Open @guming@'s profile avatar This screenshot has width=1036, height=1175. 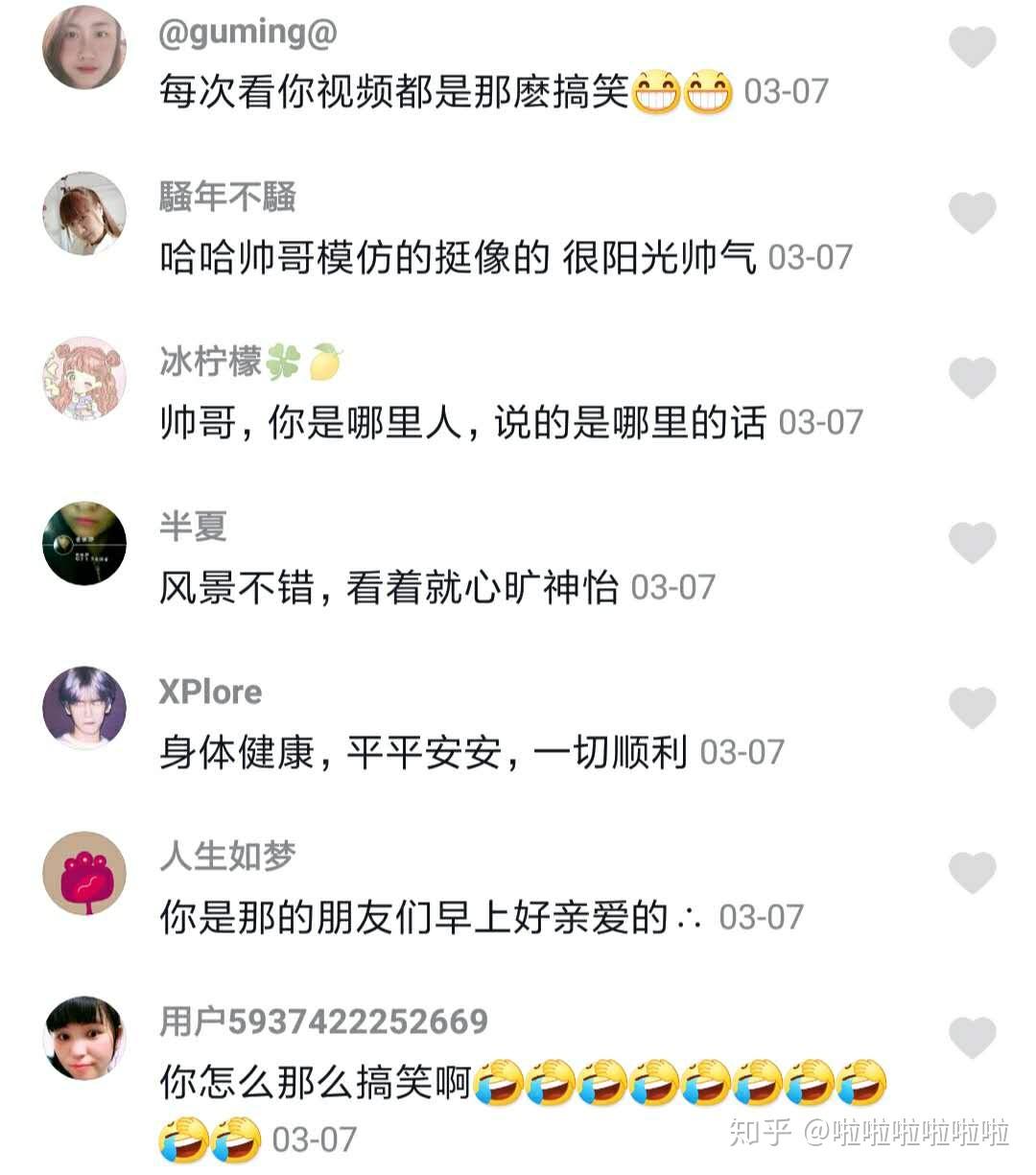84,48
